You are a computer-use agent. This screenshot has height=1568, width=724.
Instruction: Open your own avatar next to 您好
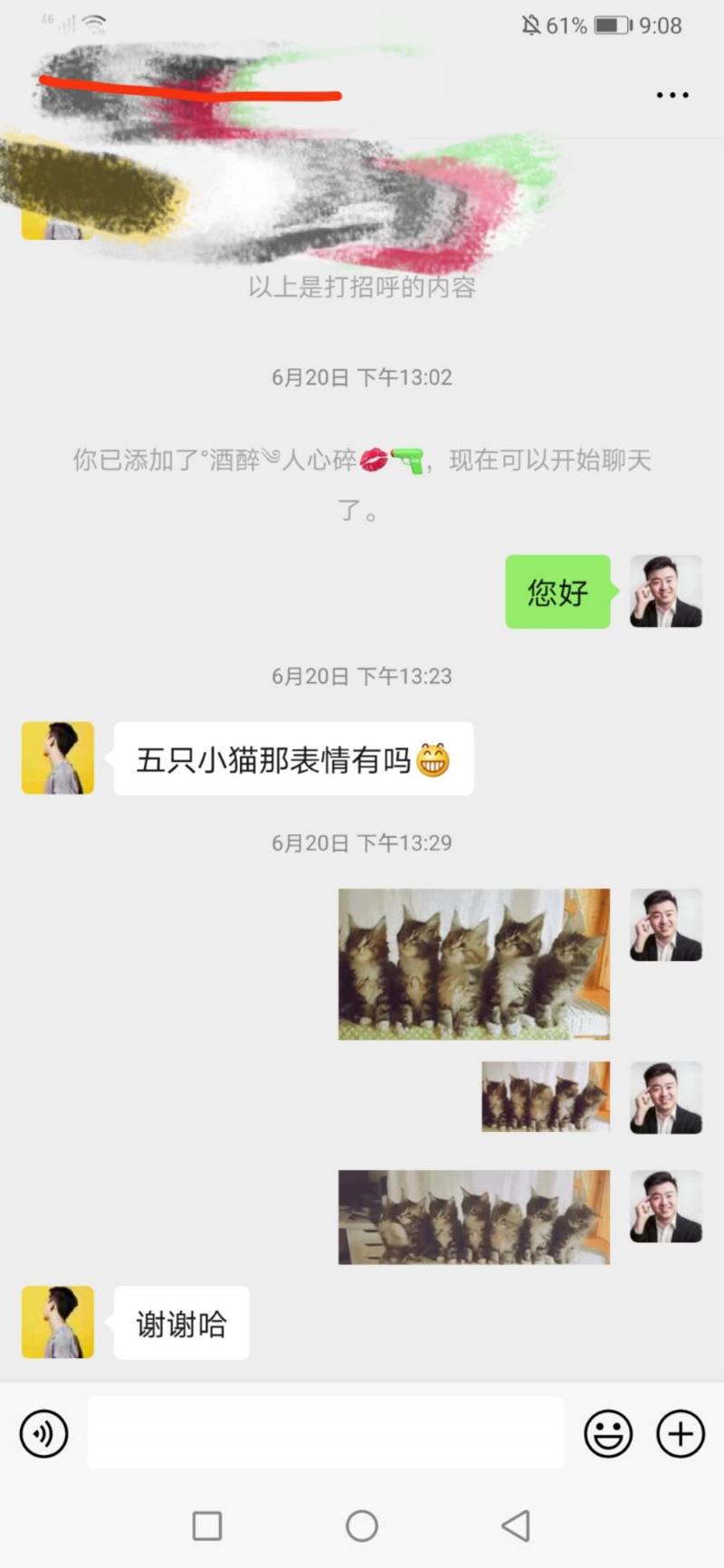[666, 590]
